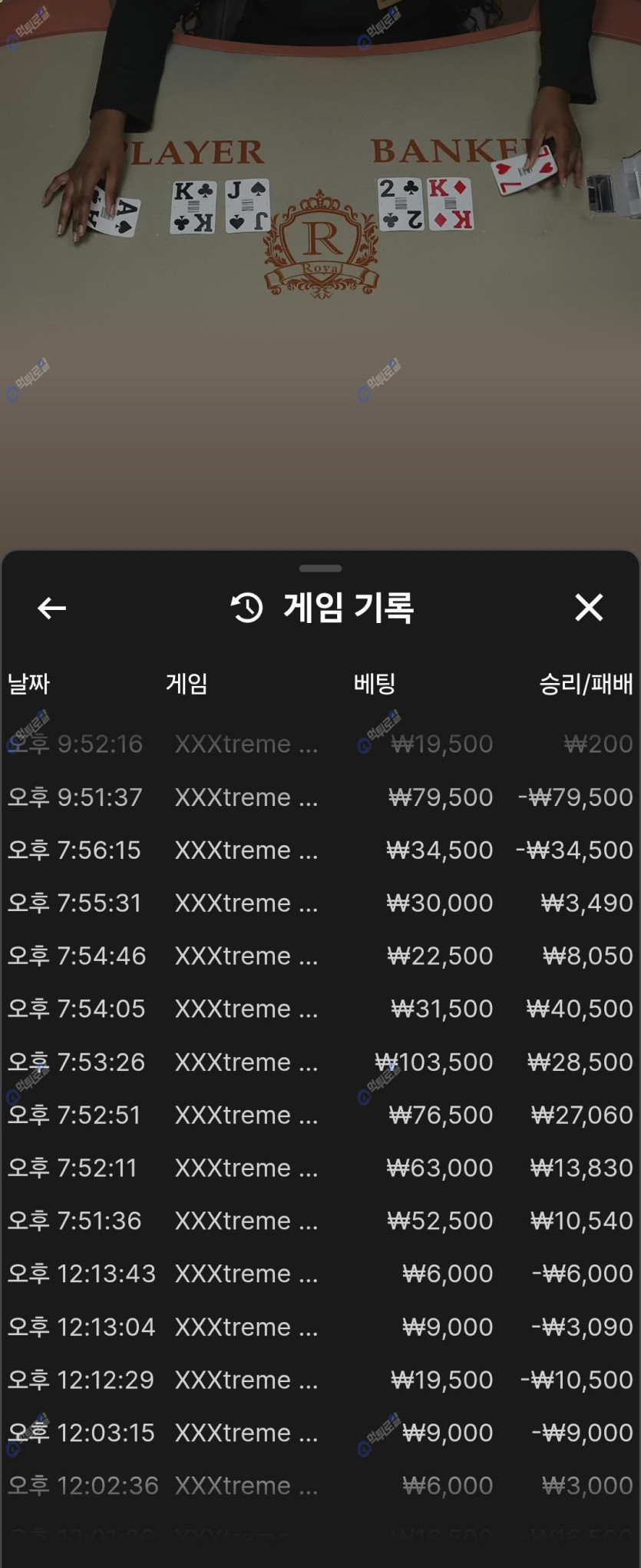
Task: Open the game record from 오후 9:51:37
Action: (320, 797)
